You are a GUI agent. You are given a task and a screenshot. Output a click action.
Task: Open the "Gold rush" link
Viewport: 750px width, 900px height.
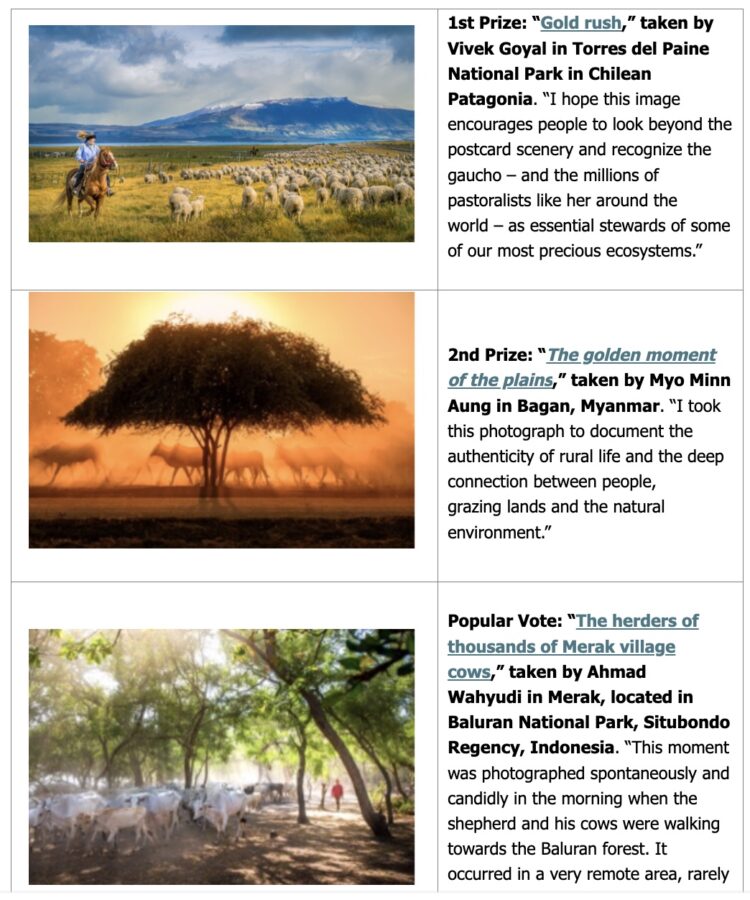[x=580, y=23]
